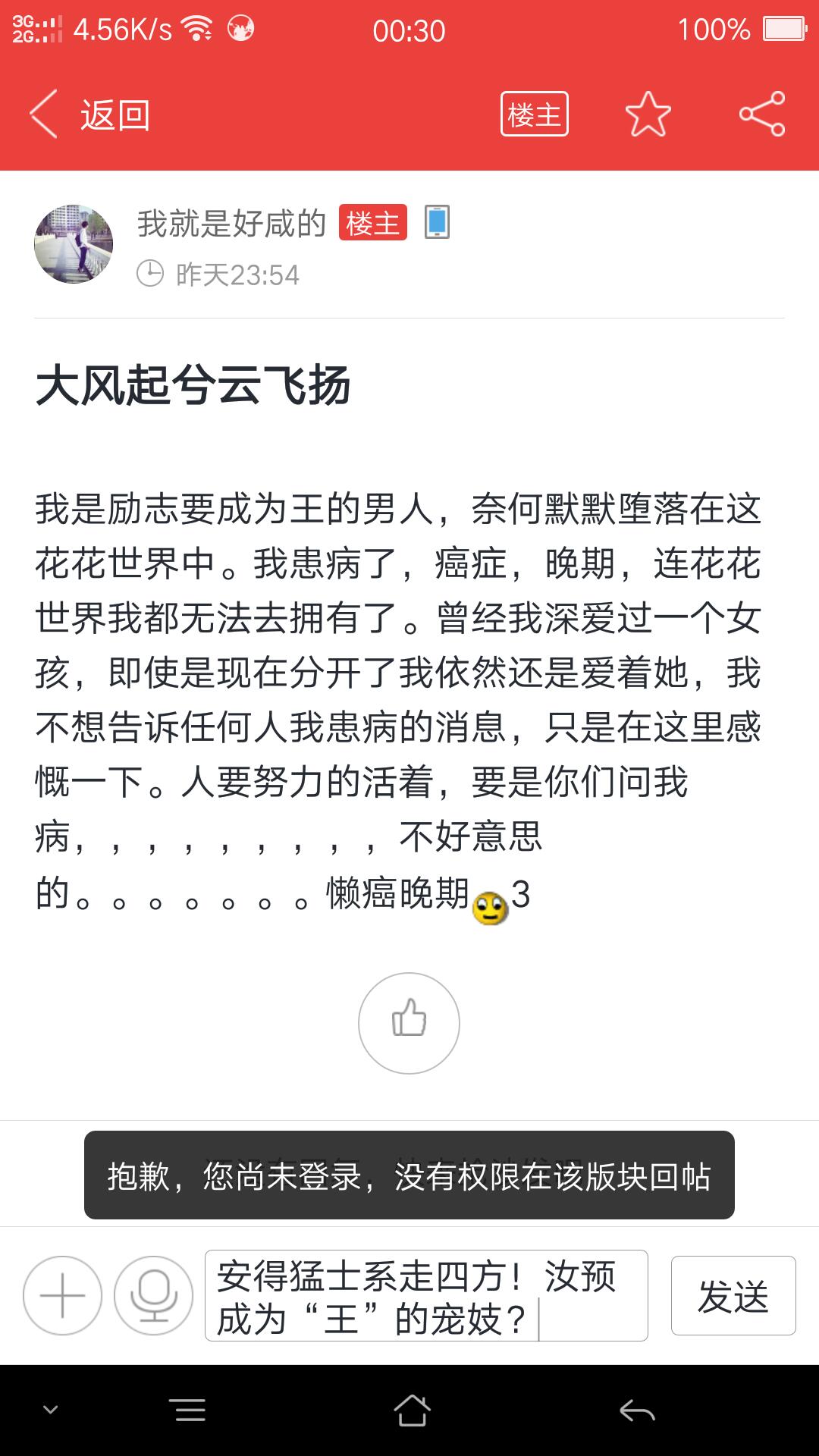This screenshot has width=819, height=1456.
Task: Open the system navigation menu button
Action: pyautogui.click(x=190, y=1410)
